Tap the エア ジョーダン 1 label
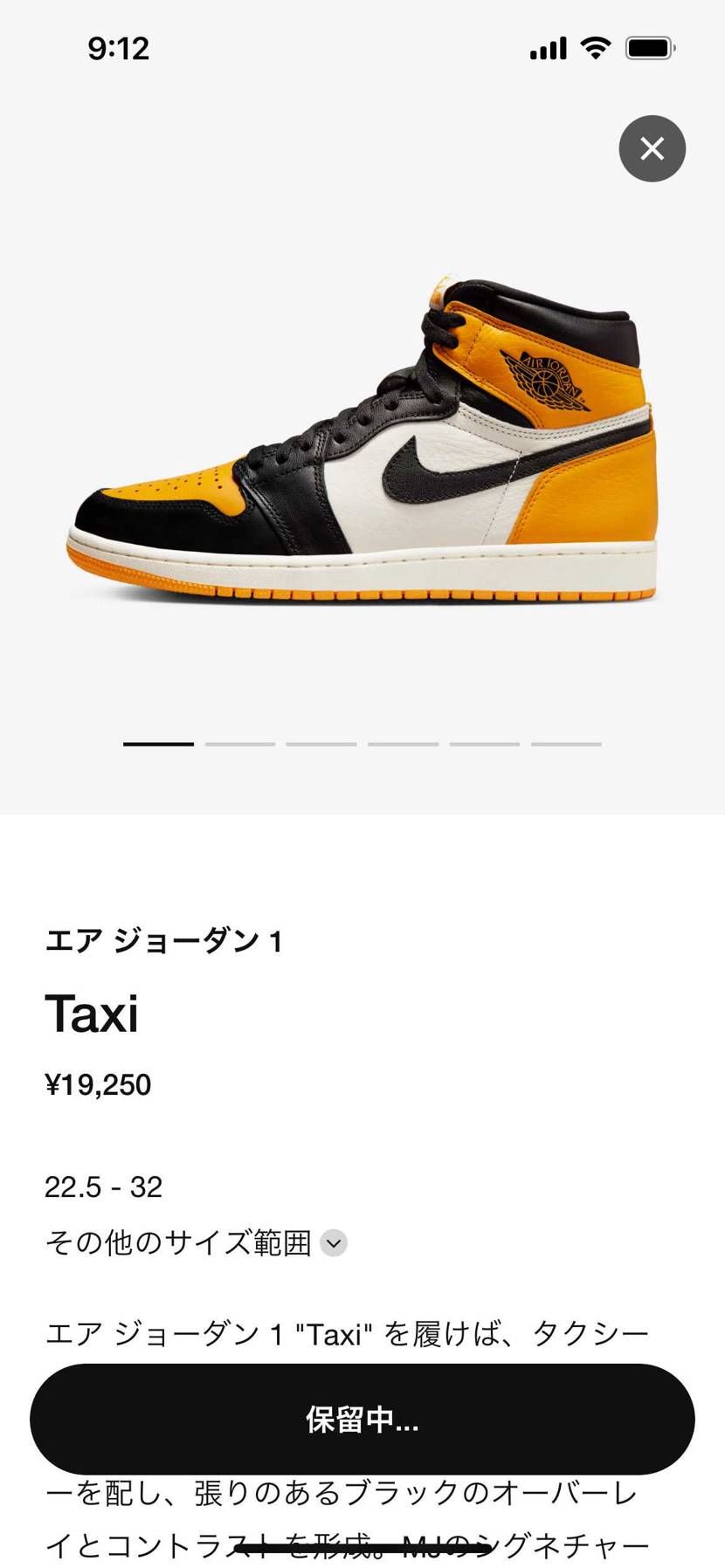Image resolution: width=725 pixels, height=1568 pixels. pos(166,941)
